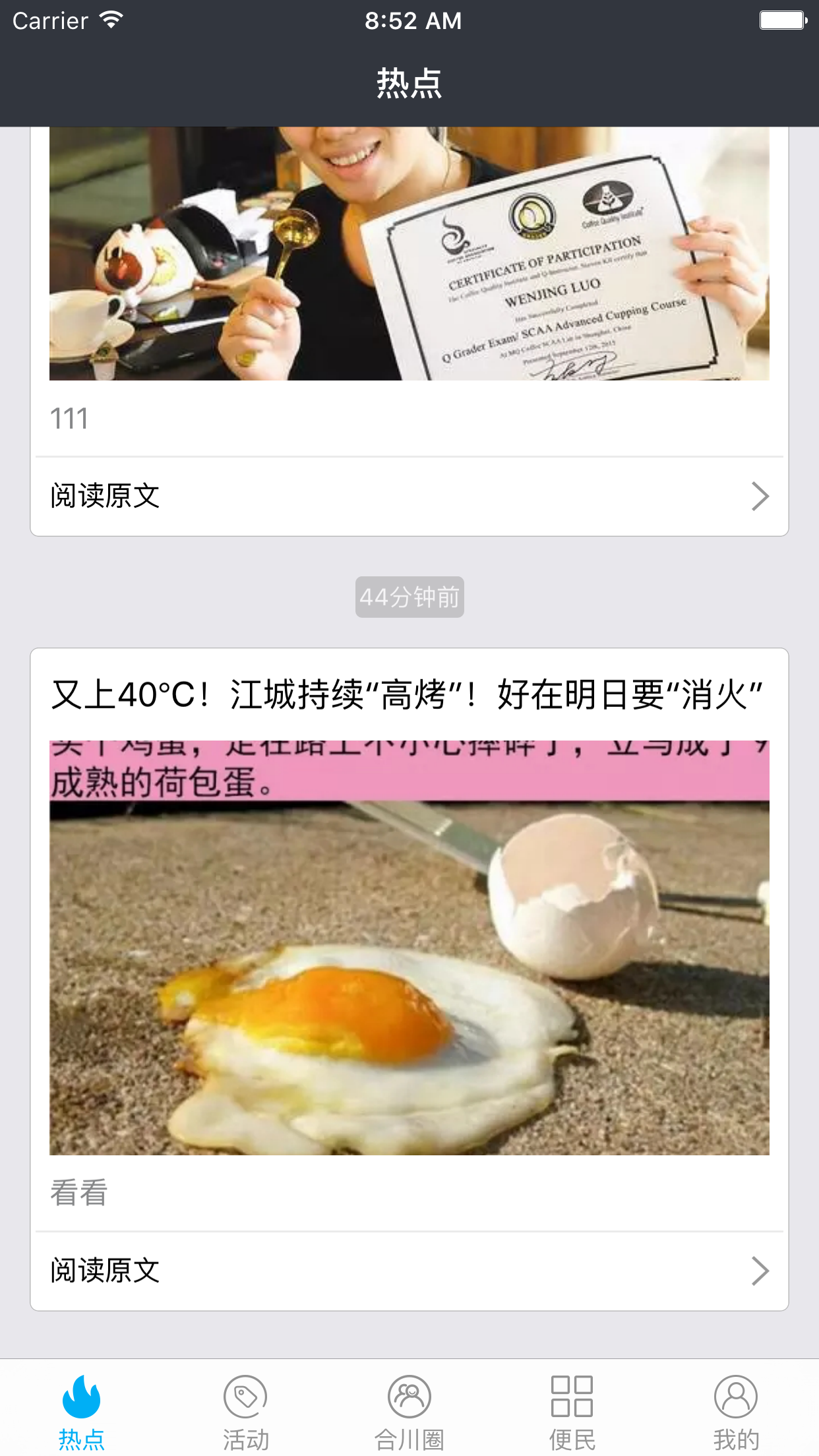Open 阅读原文 under the 111 post
819x1456 pixels.
coord(409,496)
